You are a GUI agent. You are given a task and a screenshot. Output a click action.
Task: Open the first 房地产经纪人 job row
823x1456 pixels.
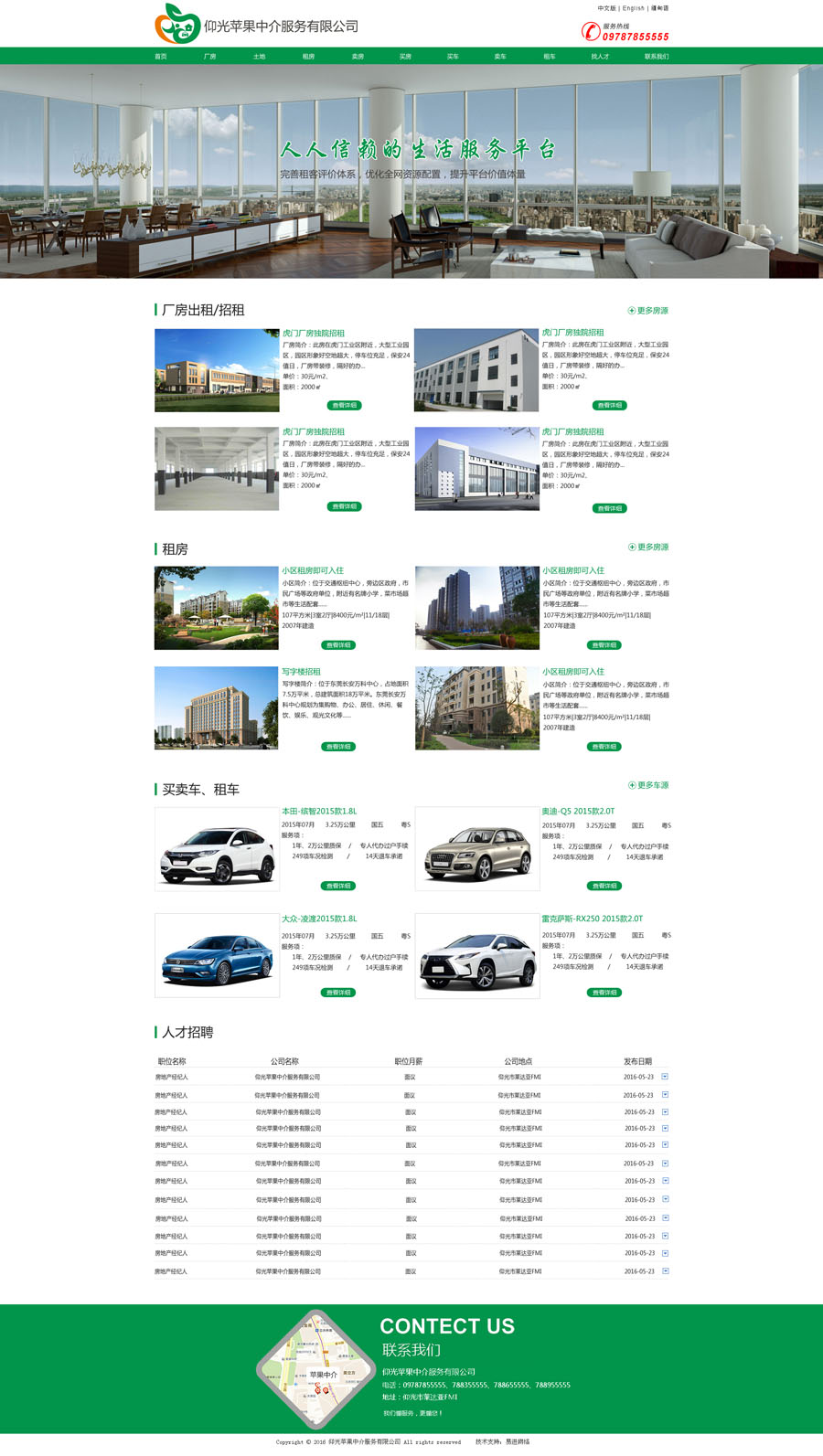coord(171,1078)
